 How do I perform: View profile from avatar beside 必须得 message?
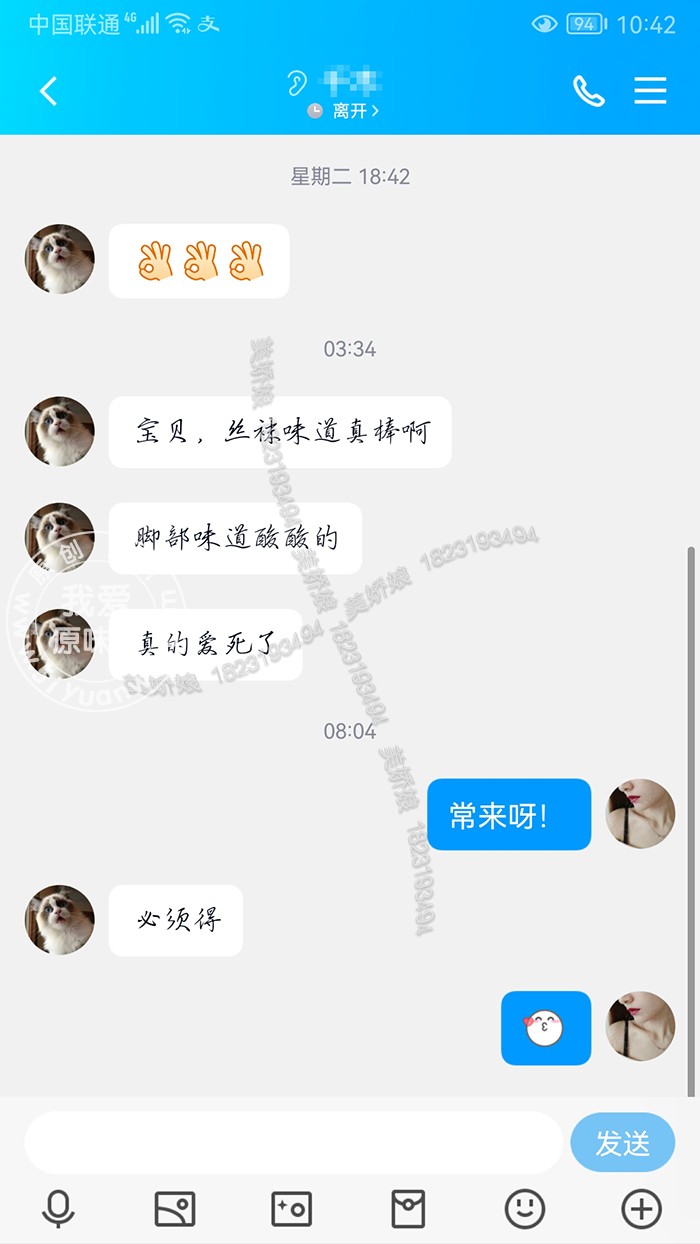[x=60, y=920]
